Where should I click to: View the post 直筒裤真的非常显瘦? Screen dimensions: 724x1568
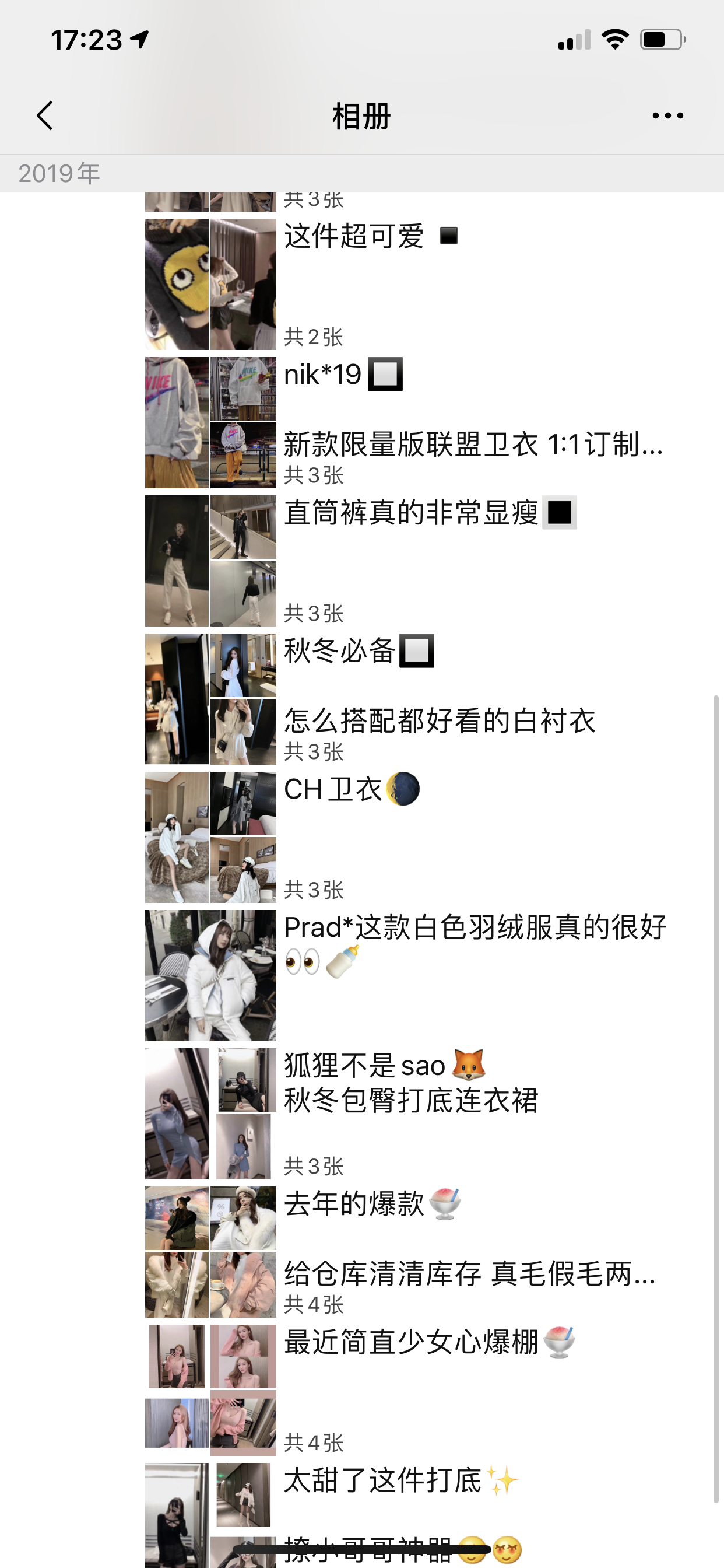(412, 513)
